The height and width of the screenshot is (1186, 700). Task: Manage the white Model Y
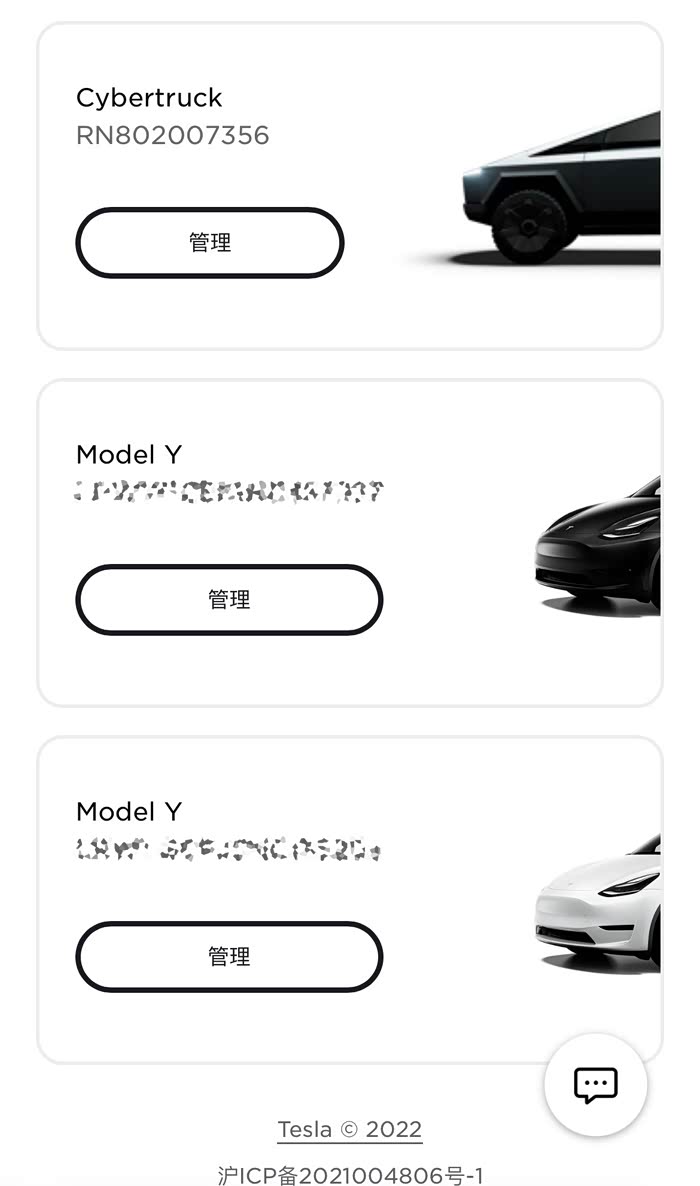(229, 957)
